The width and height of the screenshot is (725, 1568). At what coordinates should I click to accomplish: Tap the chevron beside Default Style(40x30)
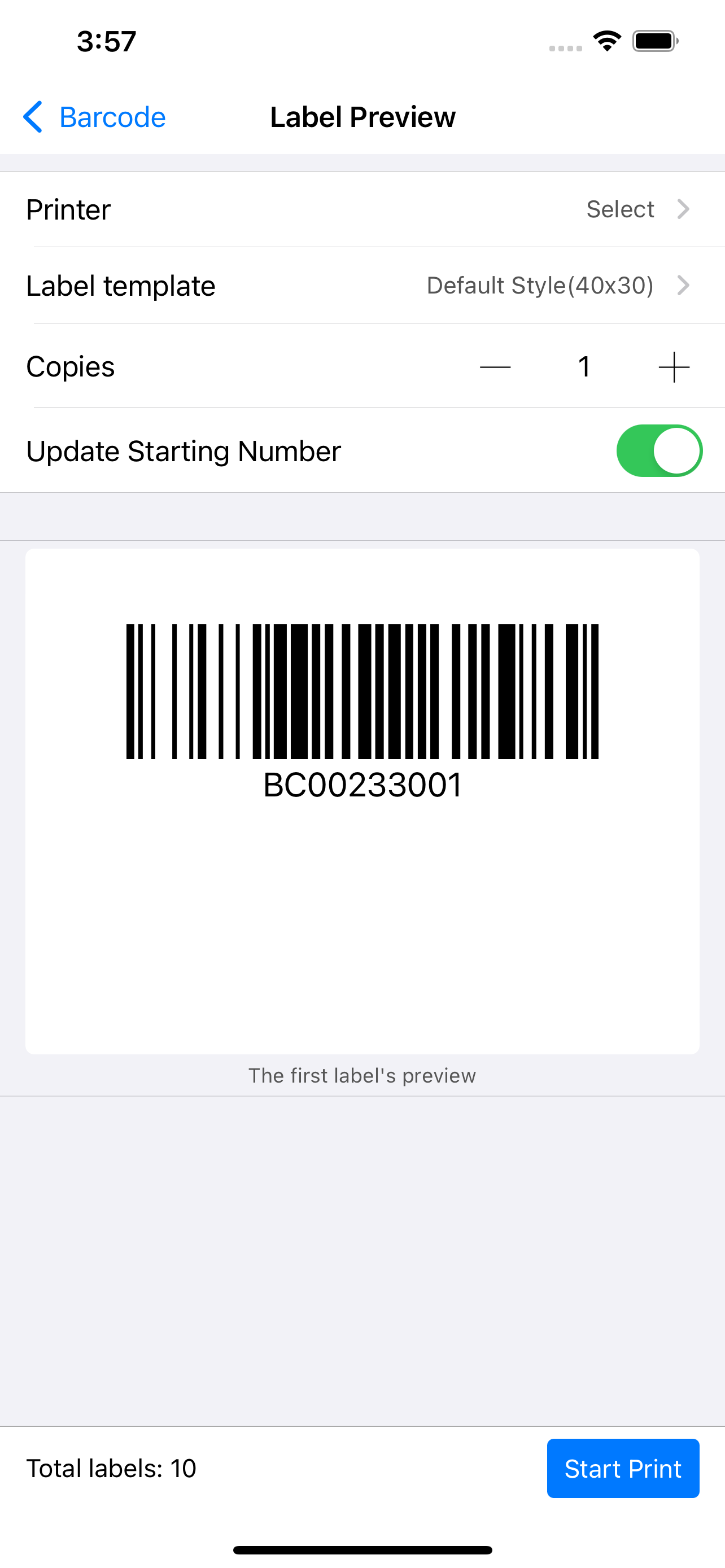pos(684,286)
